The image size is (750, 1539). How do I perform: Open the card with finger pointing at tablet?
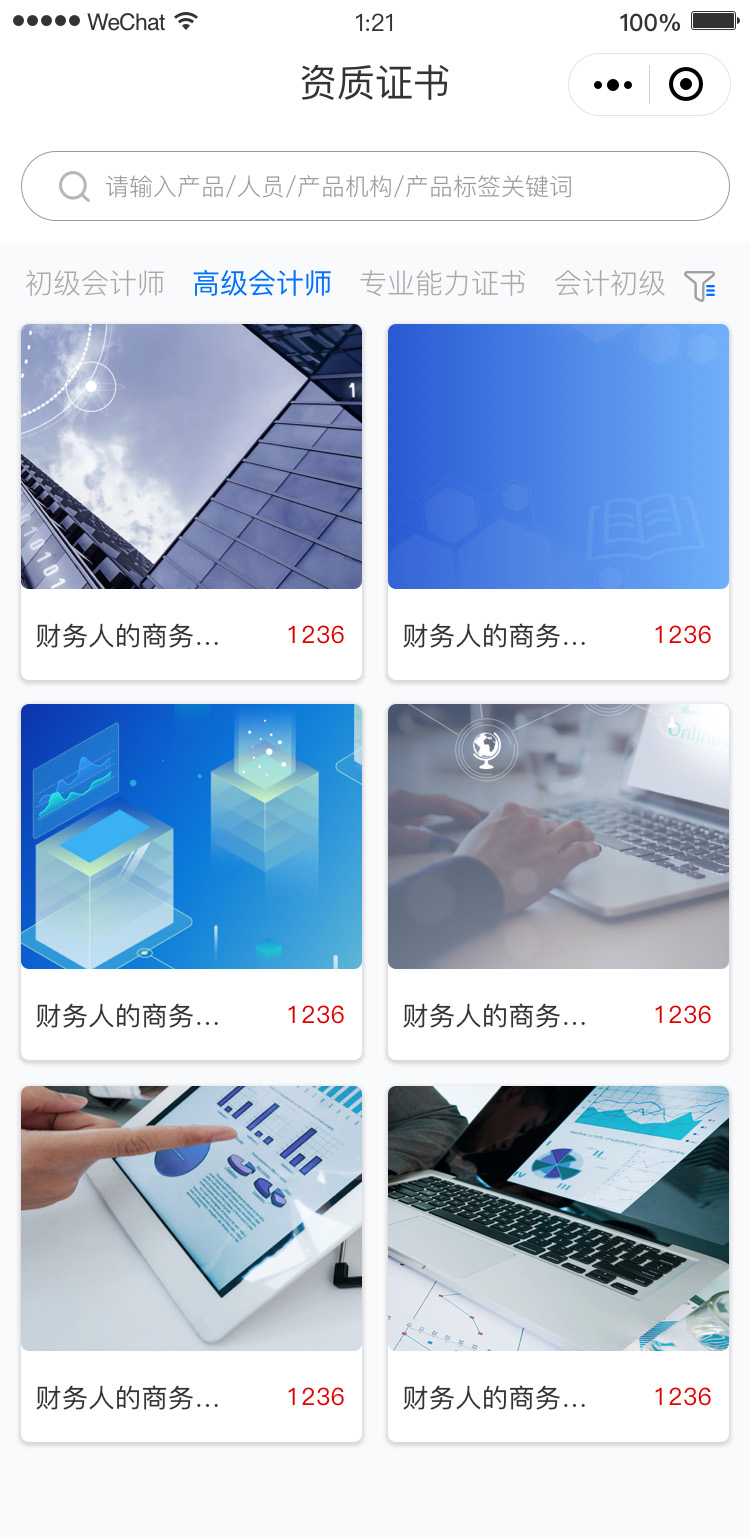pos(191,1264)
